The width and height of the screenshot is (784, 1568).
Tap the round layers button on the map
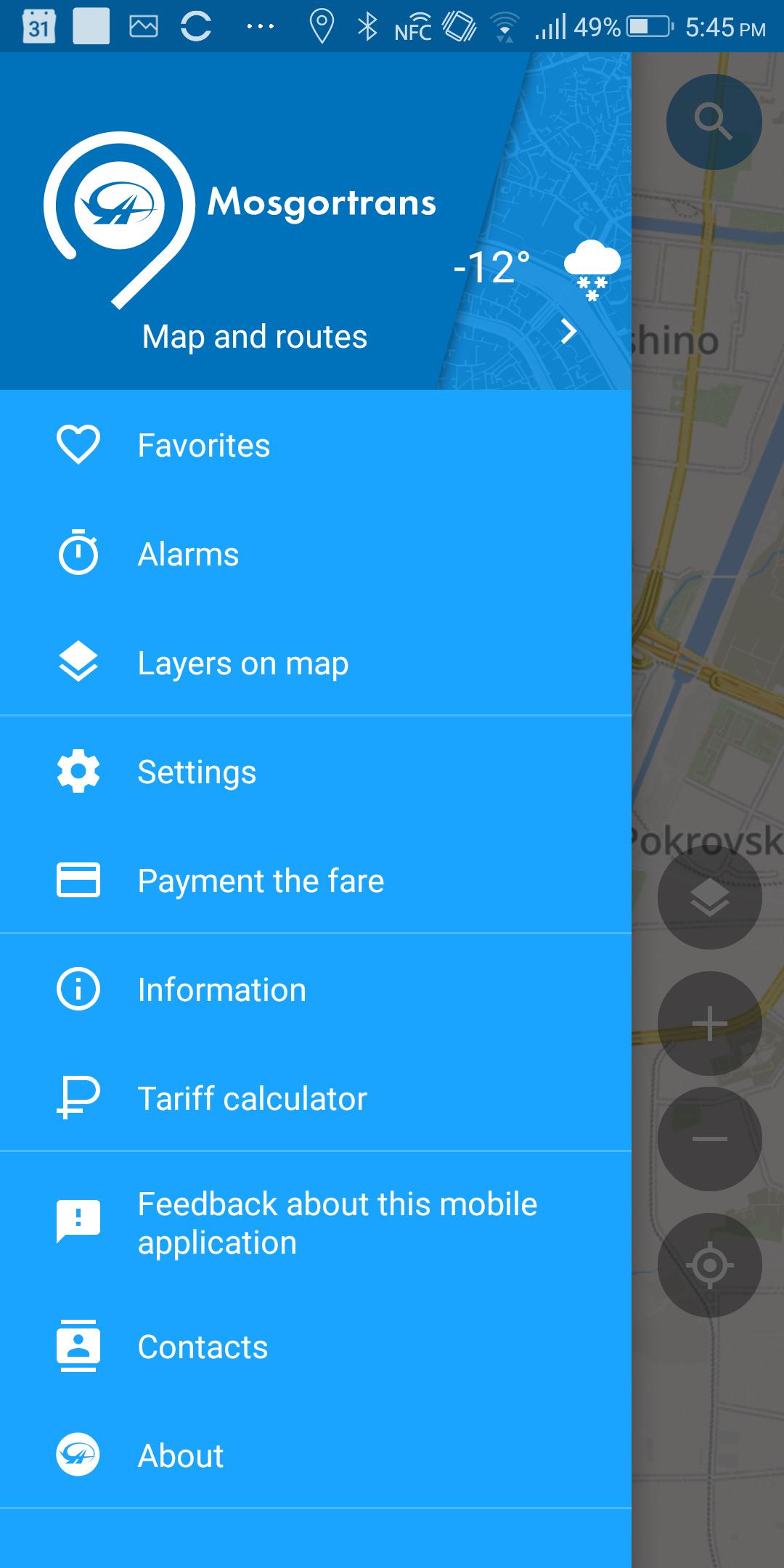coord(709,898)
